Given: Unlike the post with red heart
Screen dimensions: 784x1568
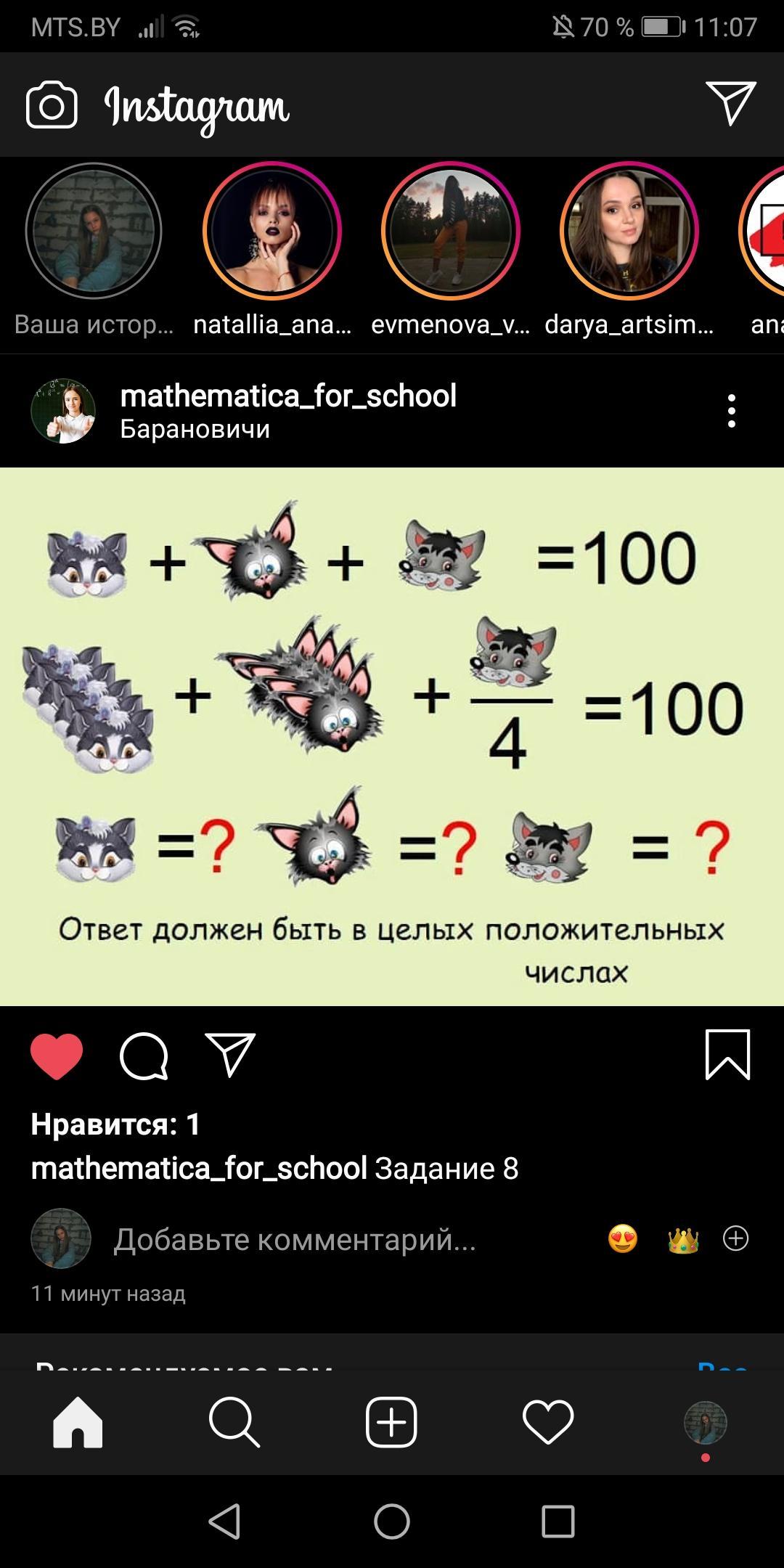Looking at the screenshot, I should [57, 1056].
